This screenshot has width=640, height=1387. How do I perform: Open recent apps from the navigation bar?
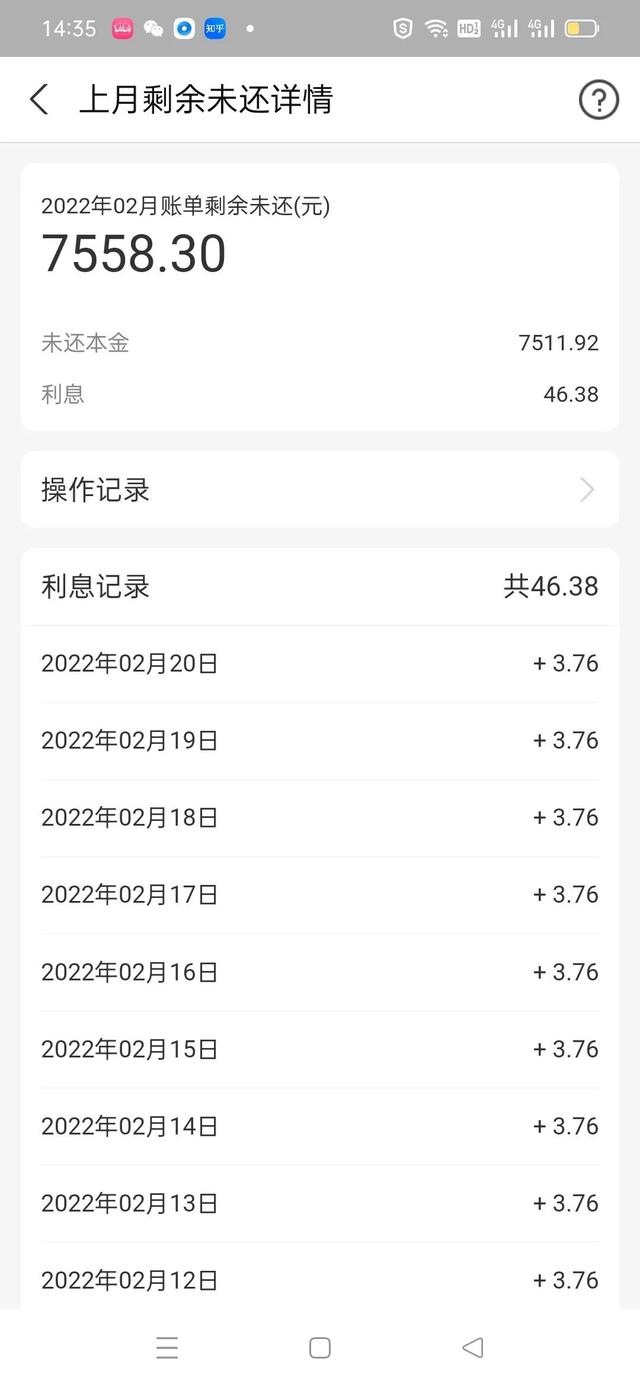(167, 1348)
